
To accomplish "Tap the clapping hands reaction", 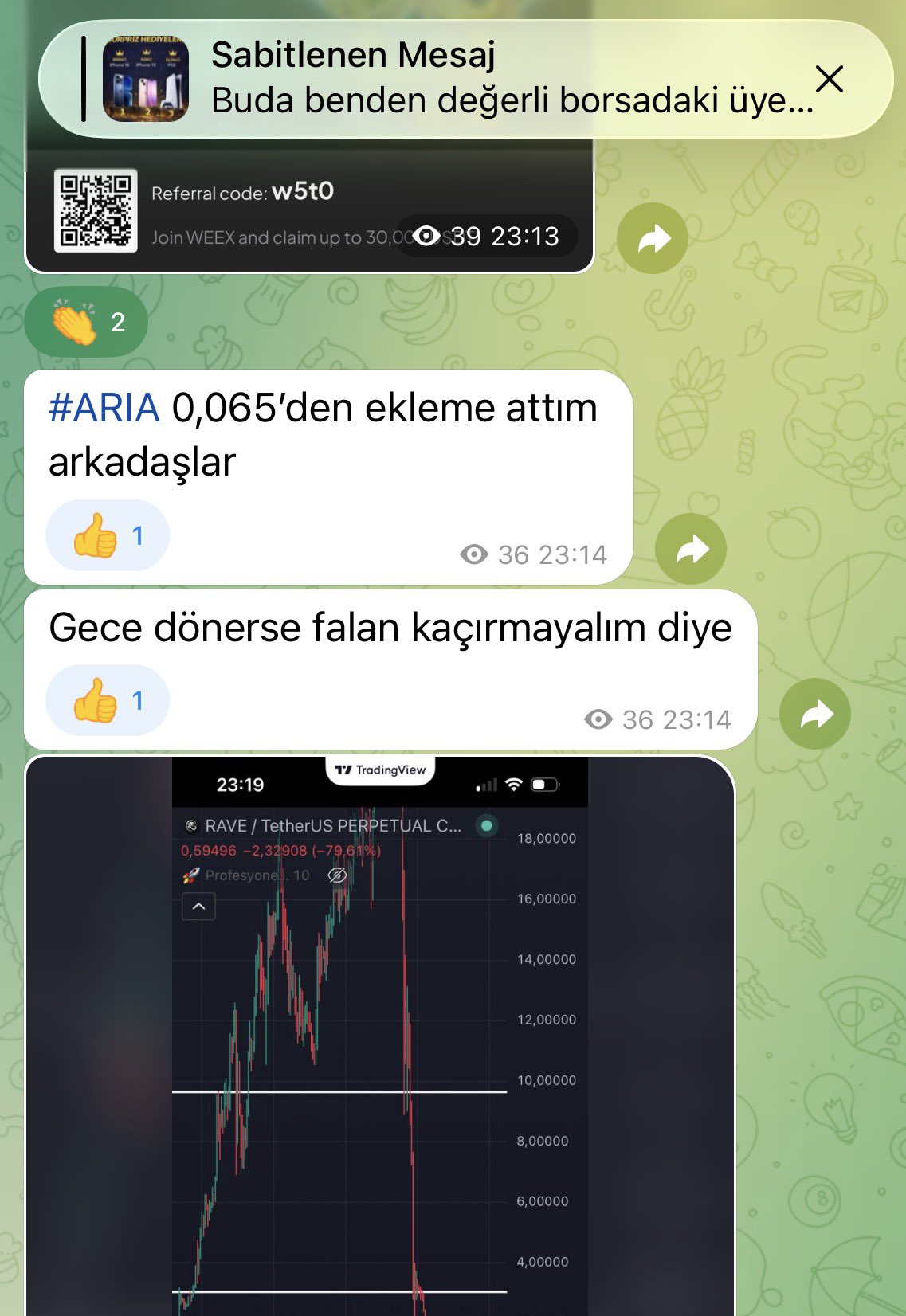I will [x=86, y=322].
